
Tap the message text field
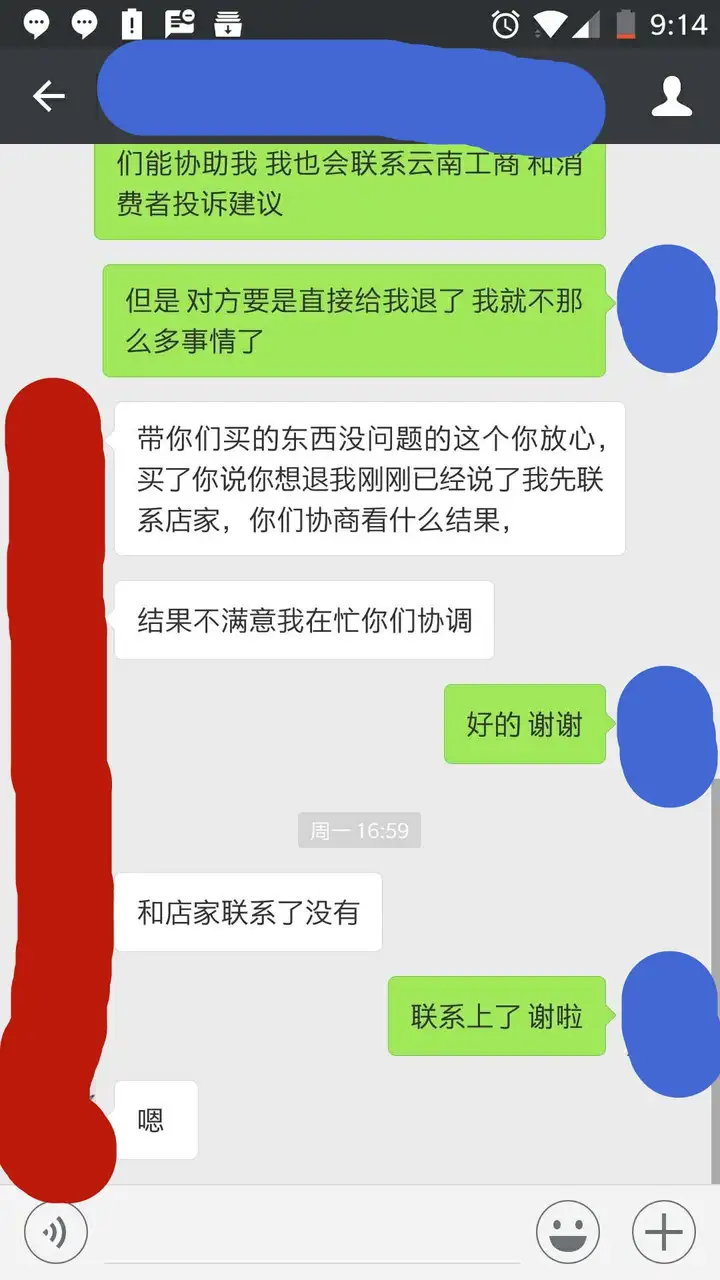pos(310,1234)
